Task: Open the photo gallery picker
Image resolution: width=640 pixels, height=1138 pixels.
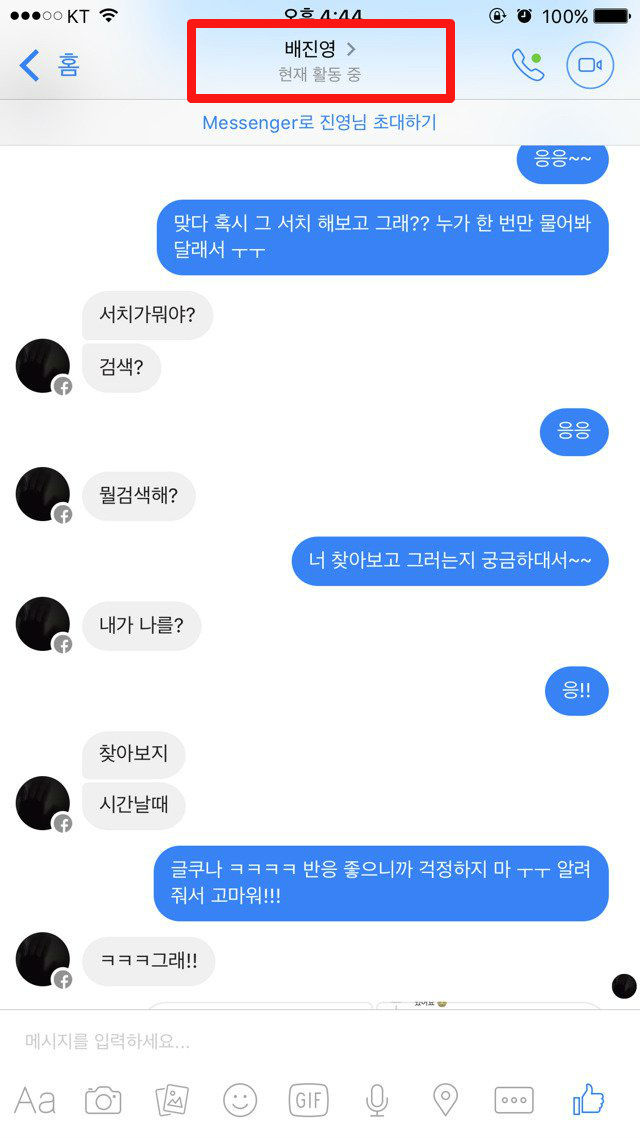Action: (x=172, y=1101)
